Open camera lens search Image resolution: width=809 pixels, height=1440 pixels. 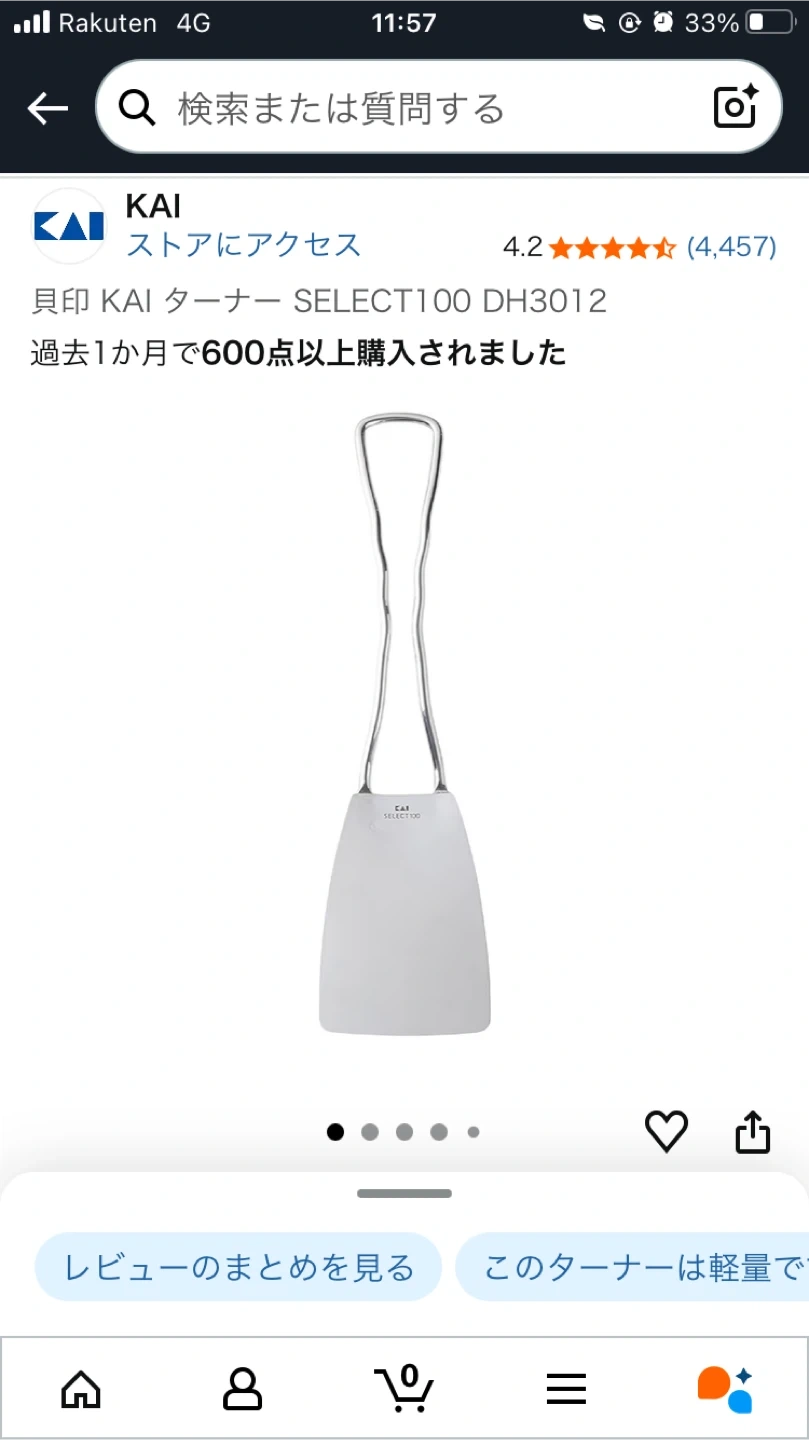[x=735, y=107]
